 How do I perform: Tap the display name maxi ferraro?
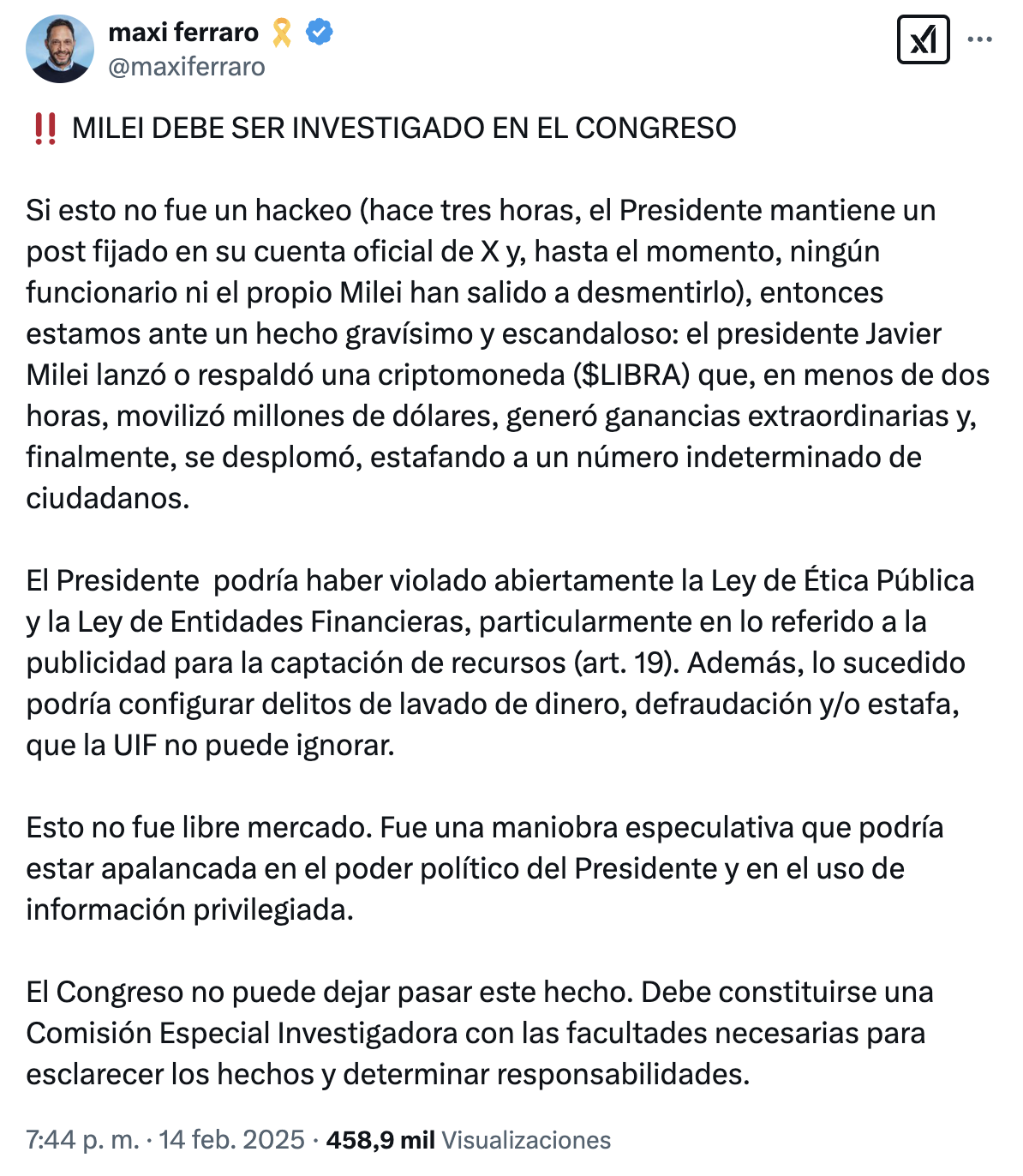coord(183,33)
